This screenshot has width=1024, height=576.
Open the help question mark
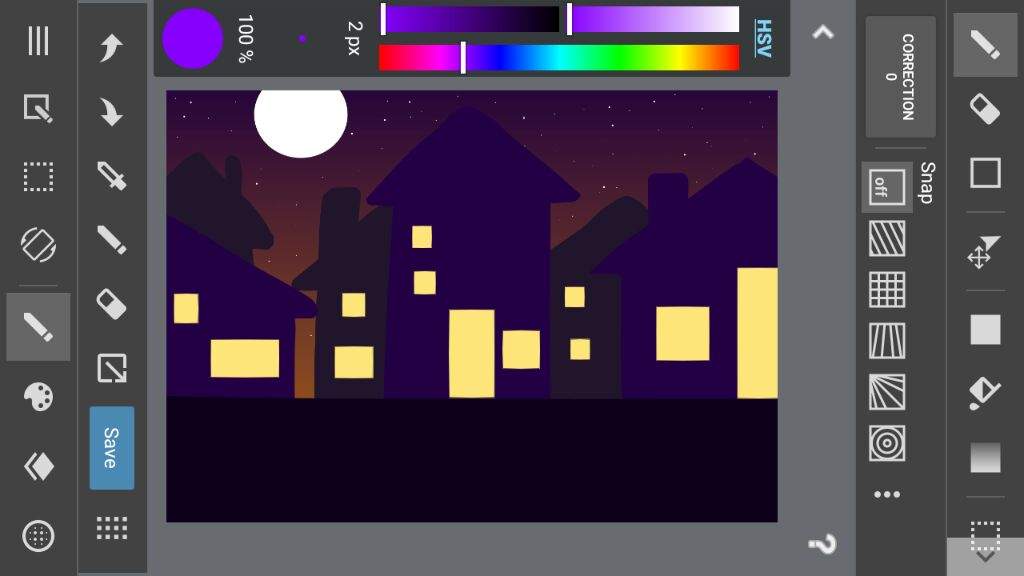[822, 544]
